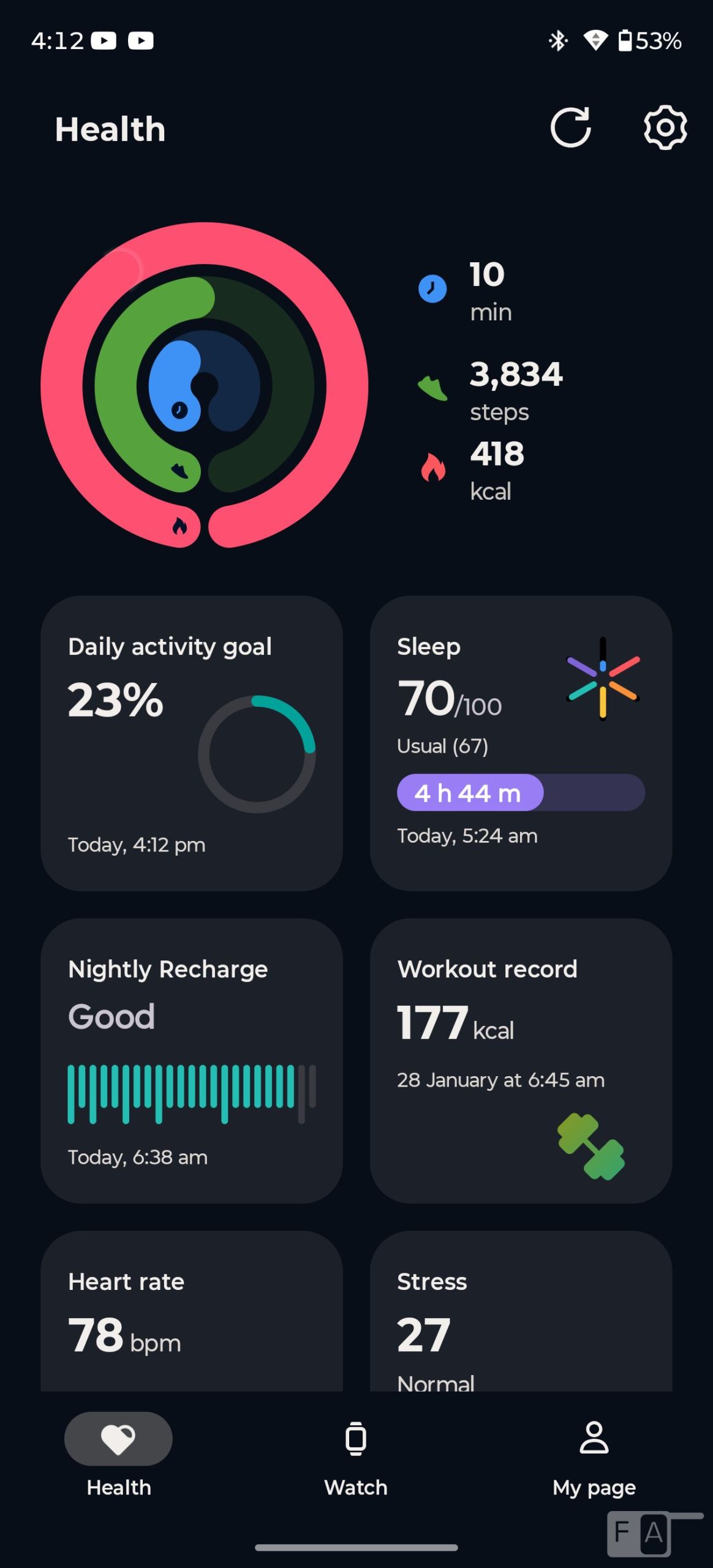
Task: Open the Nightly Recharge card
Action: click(x=192, y=1060)
